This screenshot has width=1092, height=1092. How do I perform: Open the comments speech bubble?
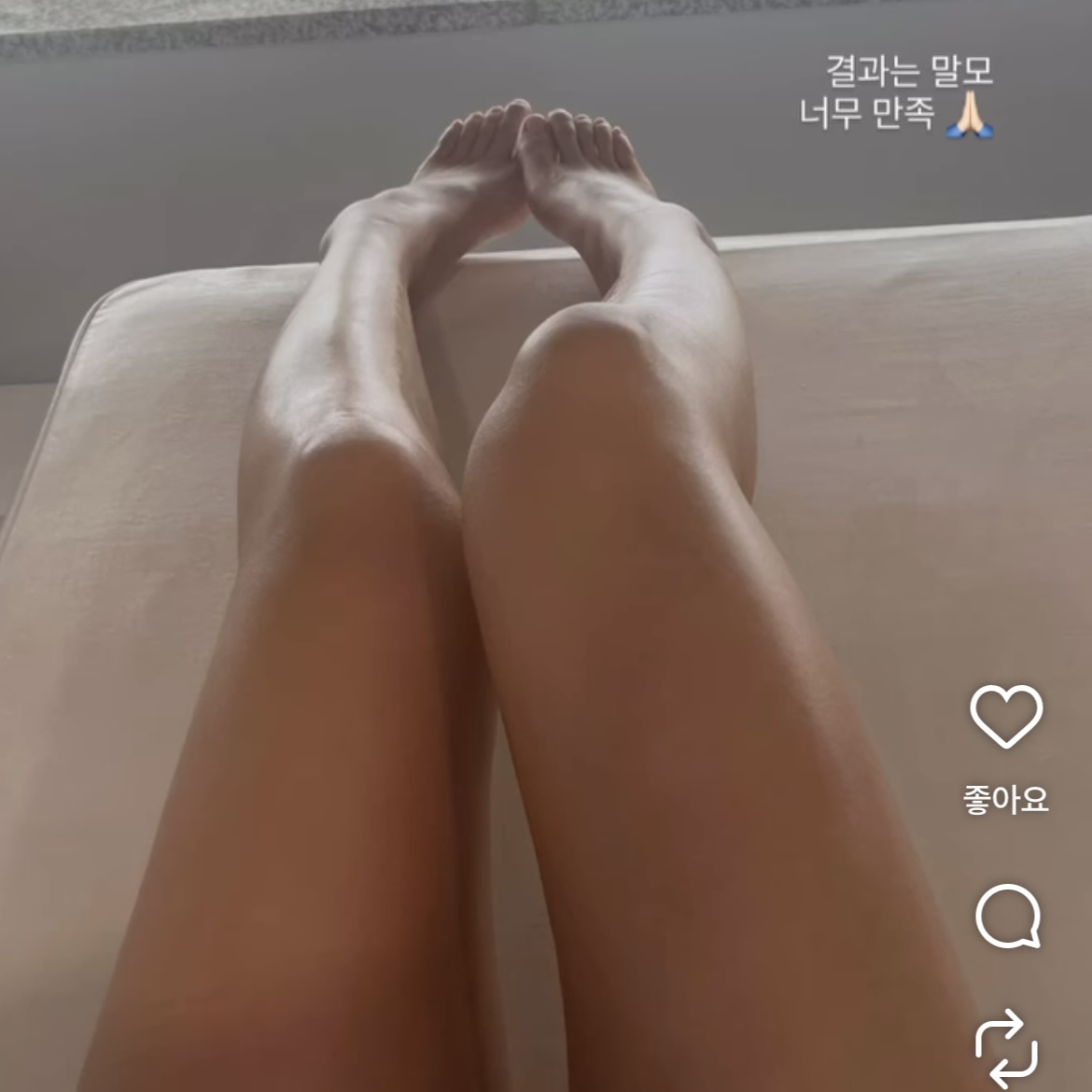[x=1007, y=916]
